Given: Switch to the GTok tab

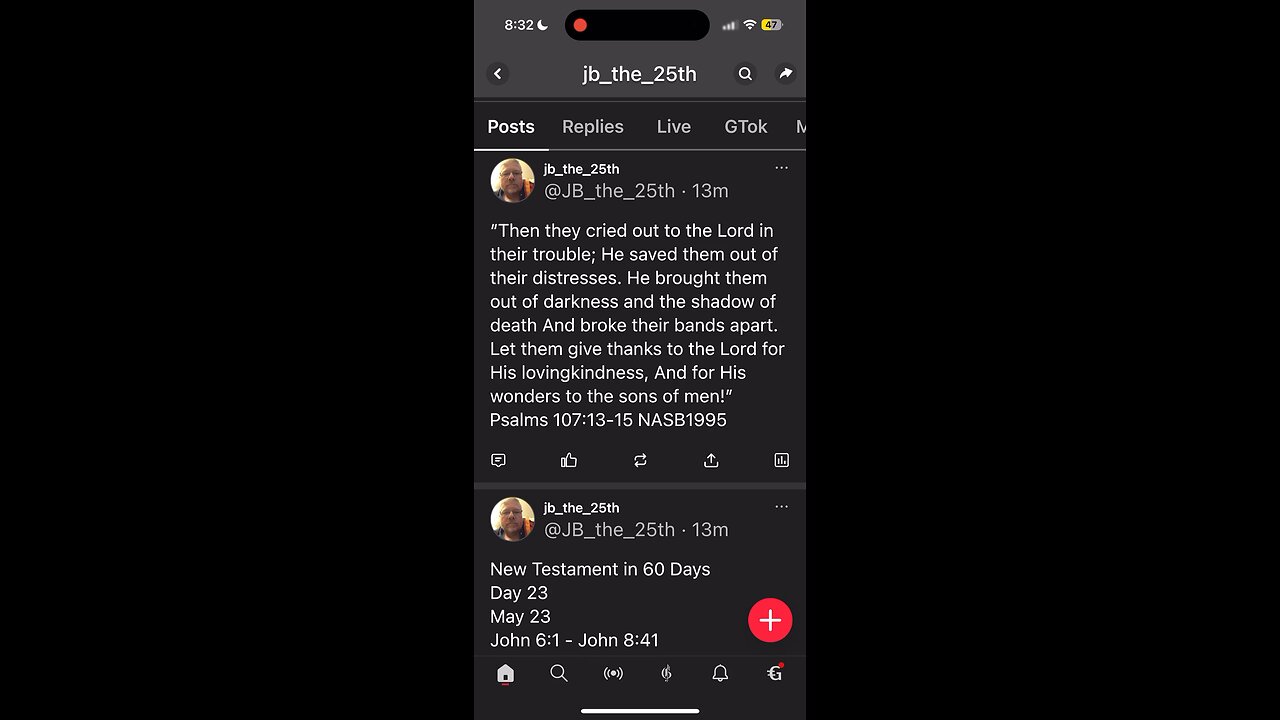Looking at the screenshot, I should coord(745,127).
